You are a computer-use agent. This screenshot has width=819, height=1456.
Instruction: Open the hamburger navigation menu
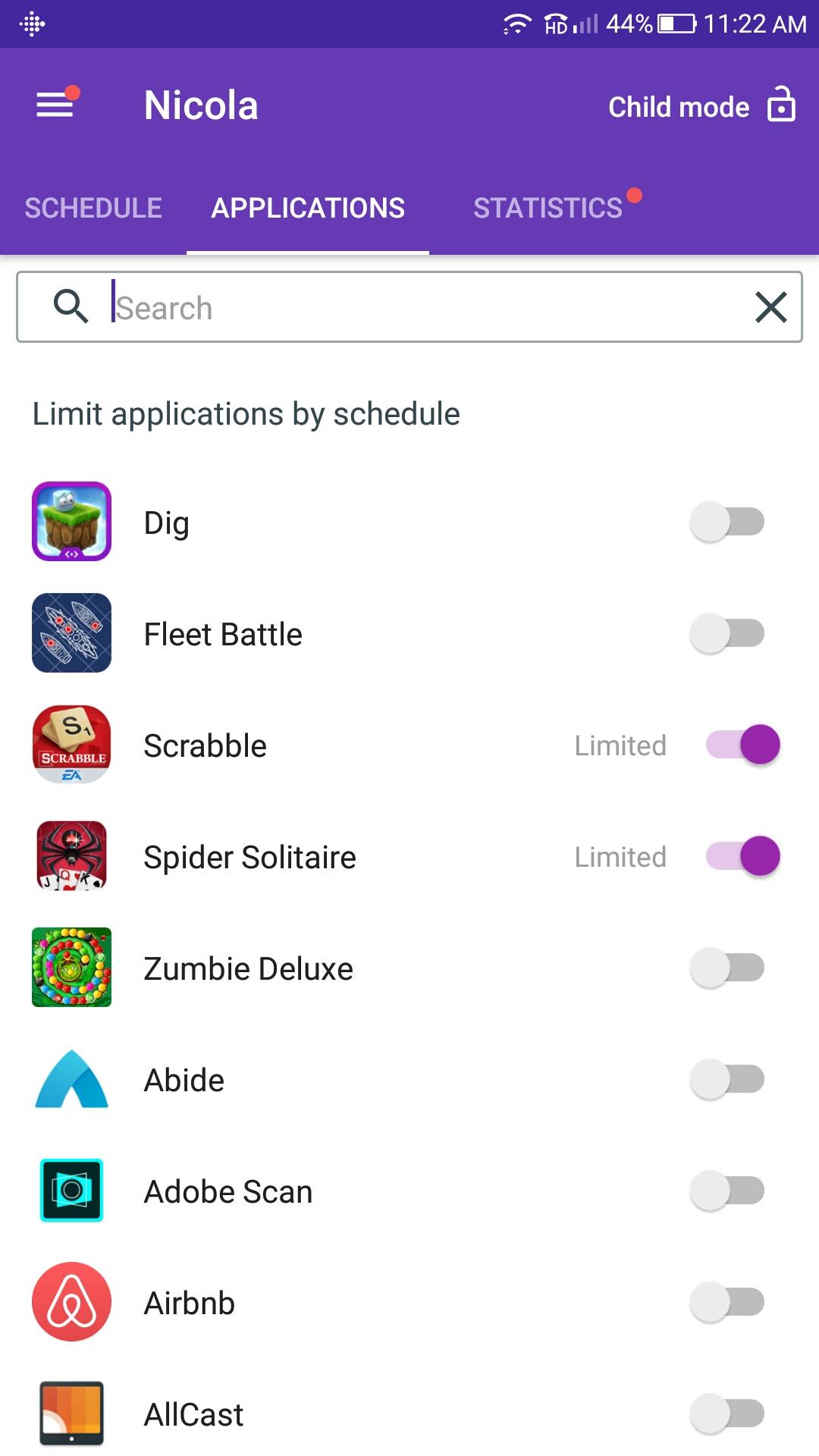55,105
